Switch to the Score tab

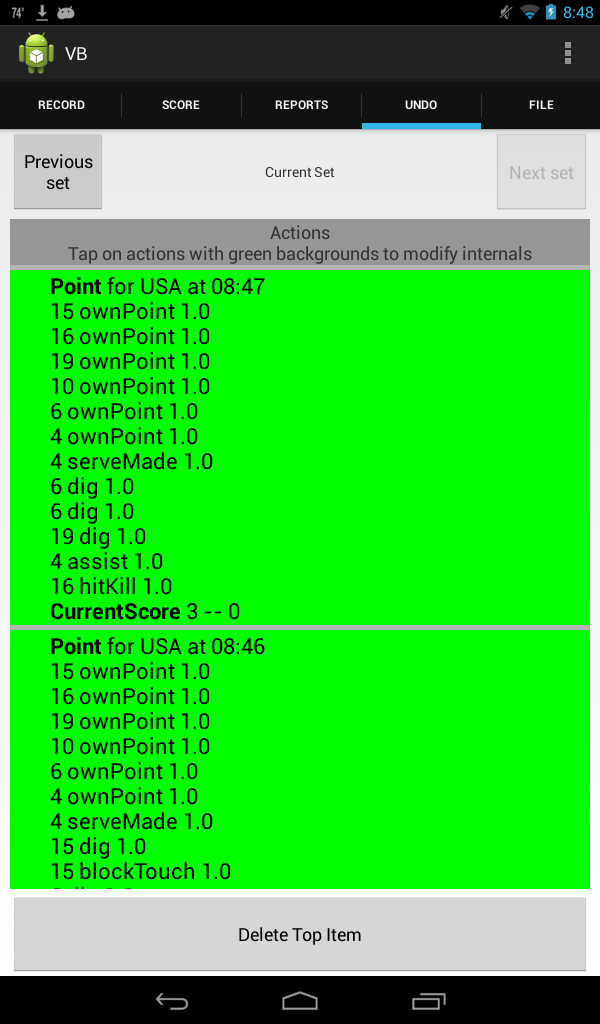pos(181,105)
